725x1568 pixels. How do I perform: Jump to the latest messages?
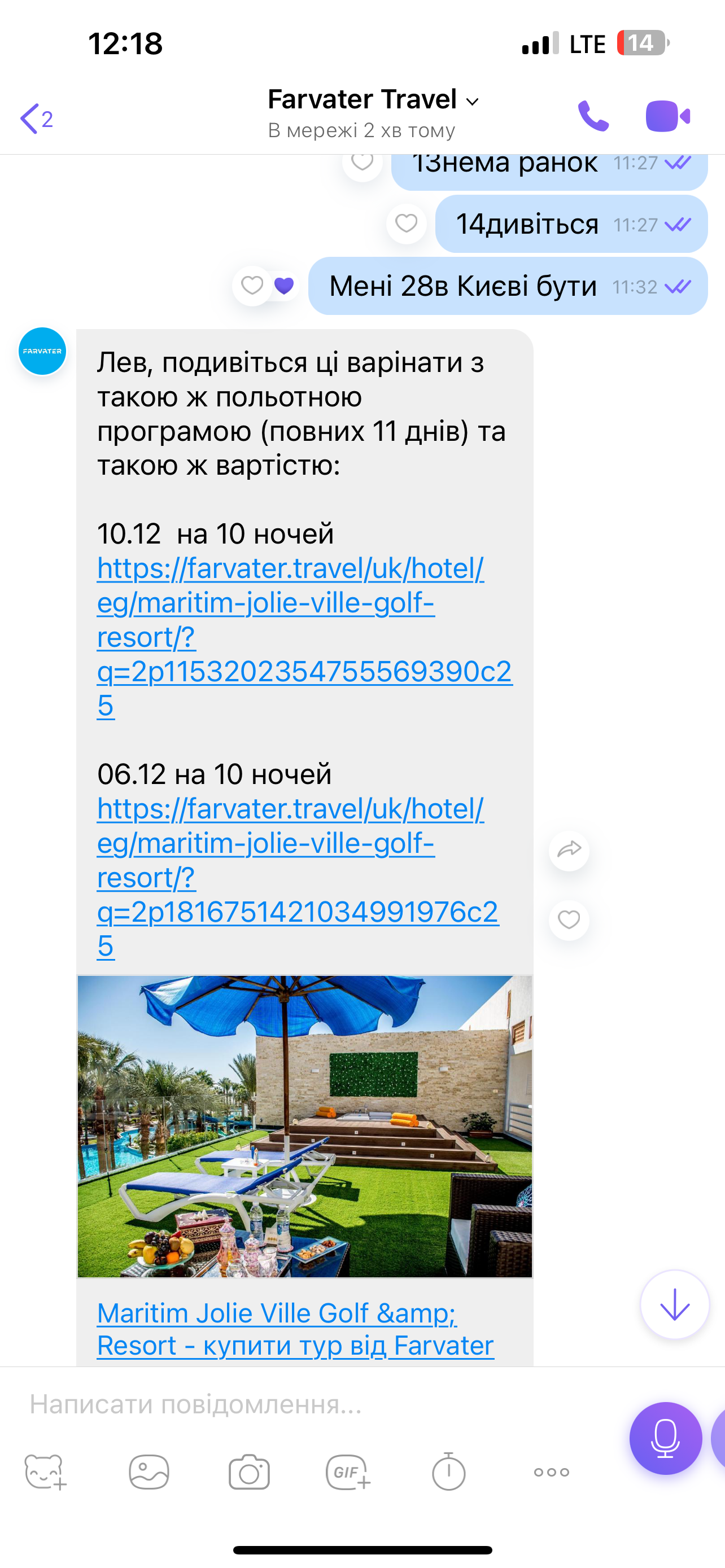point(675,1304)
